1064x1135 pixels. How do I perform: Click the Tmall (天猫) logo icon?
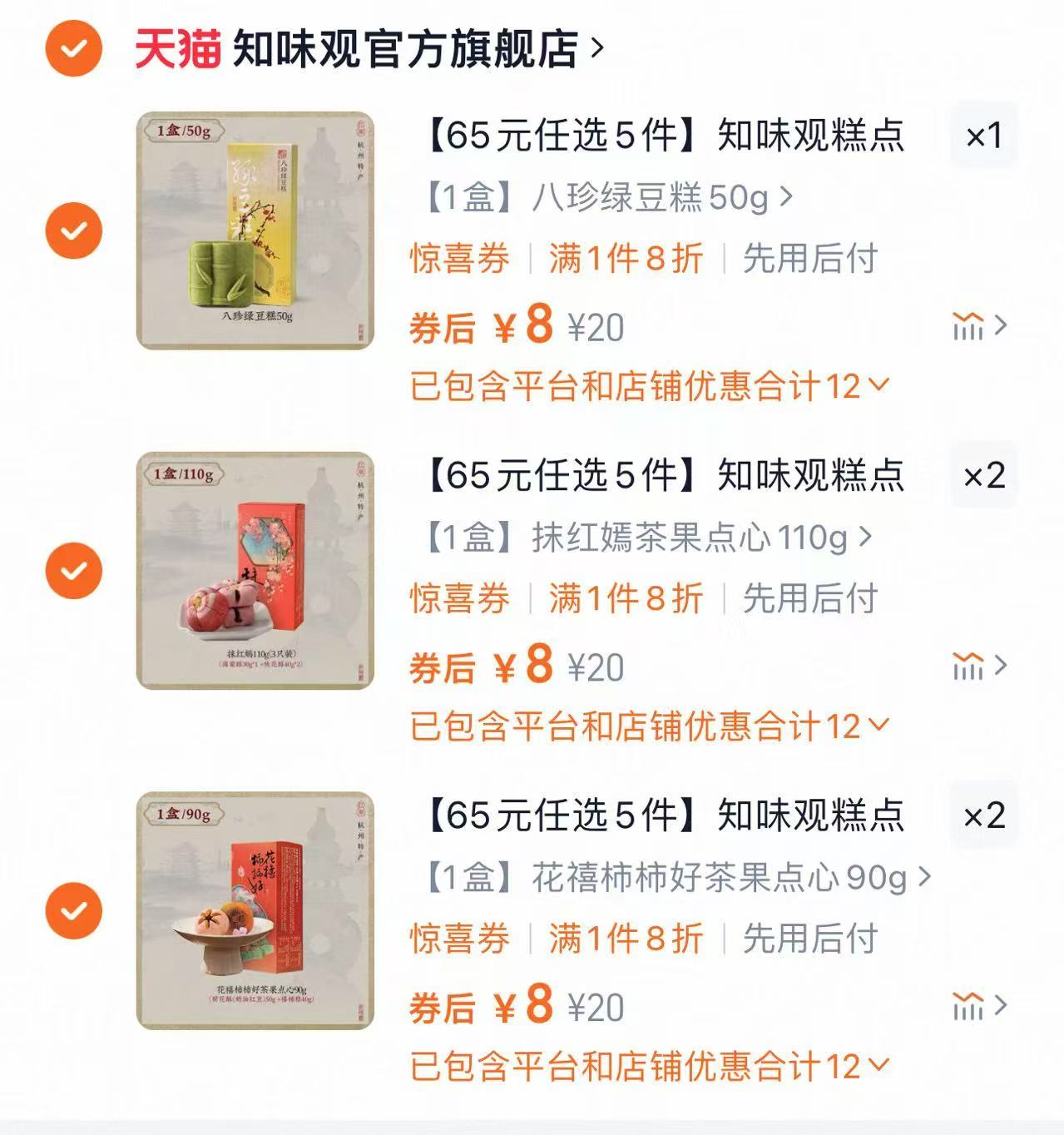click(179, 47)
